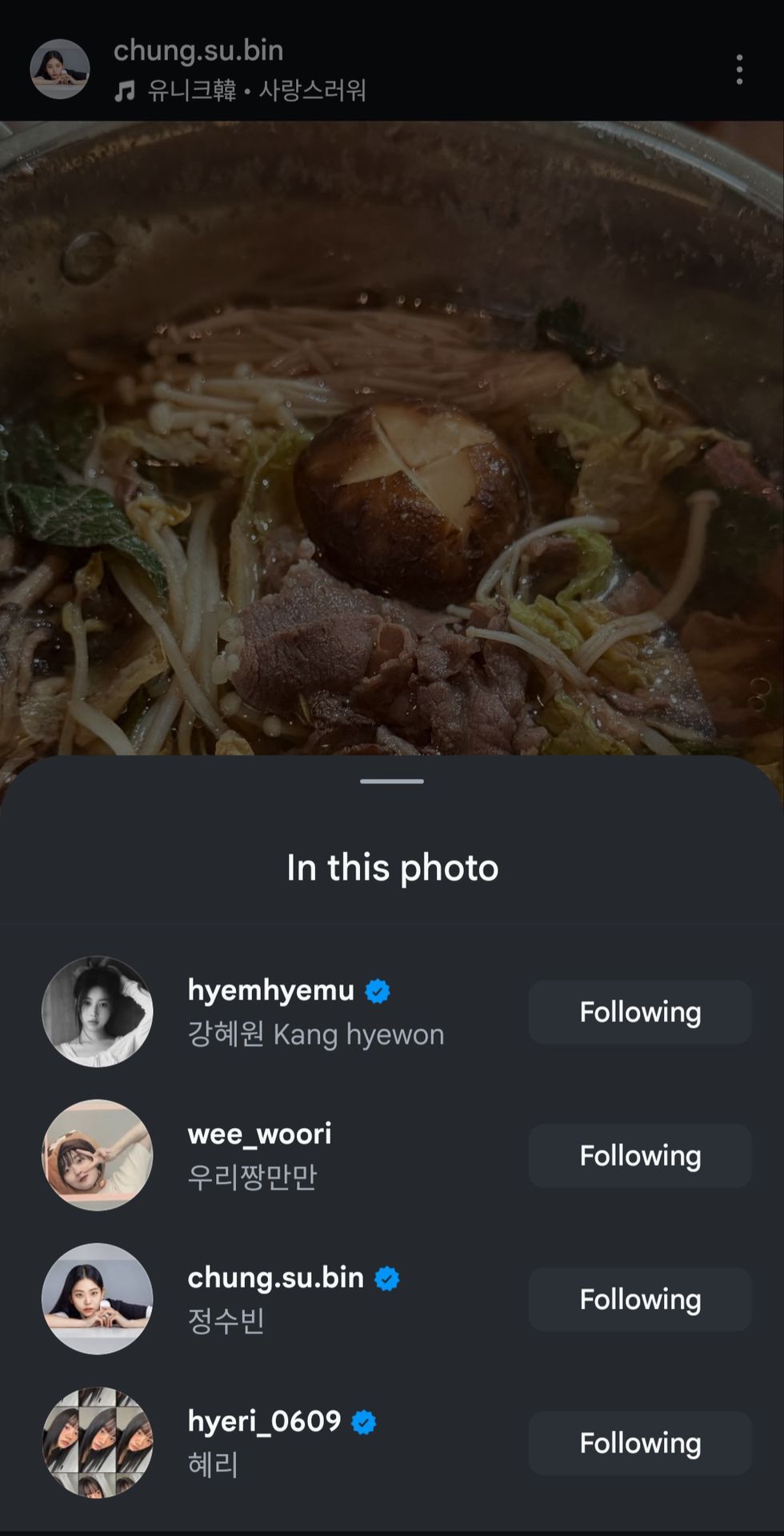This screenshot has height=1536, width=784.
Task: Toggle Following for hyemhyemu
Action: point(640,1012)
